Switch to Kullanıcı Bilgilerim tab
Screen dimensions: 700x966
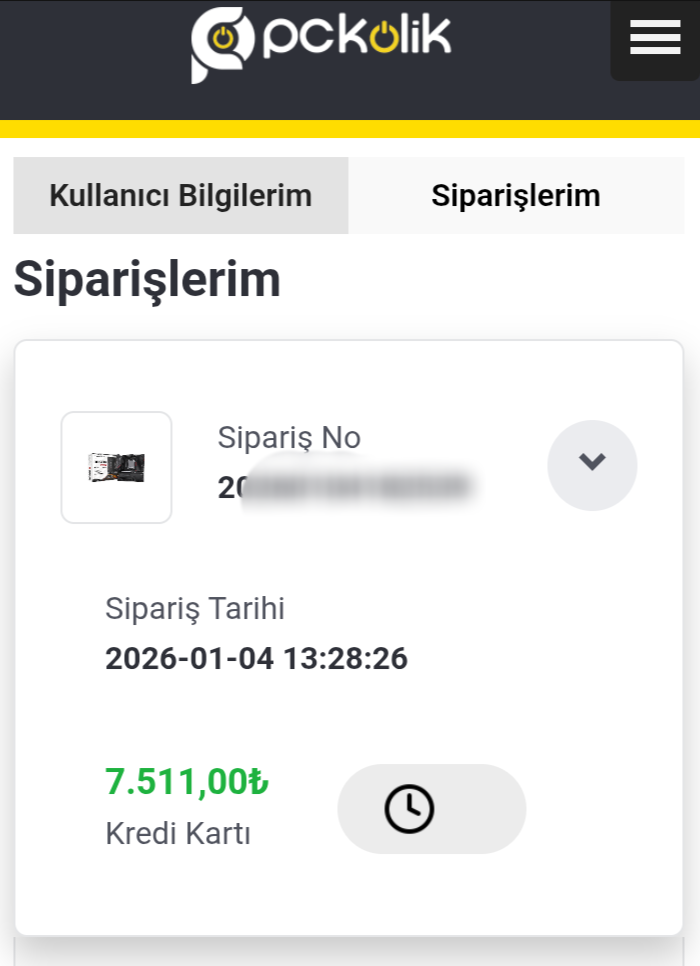(x=181, y=195)
